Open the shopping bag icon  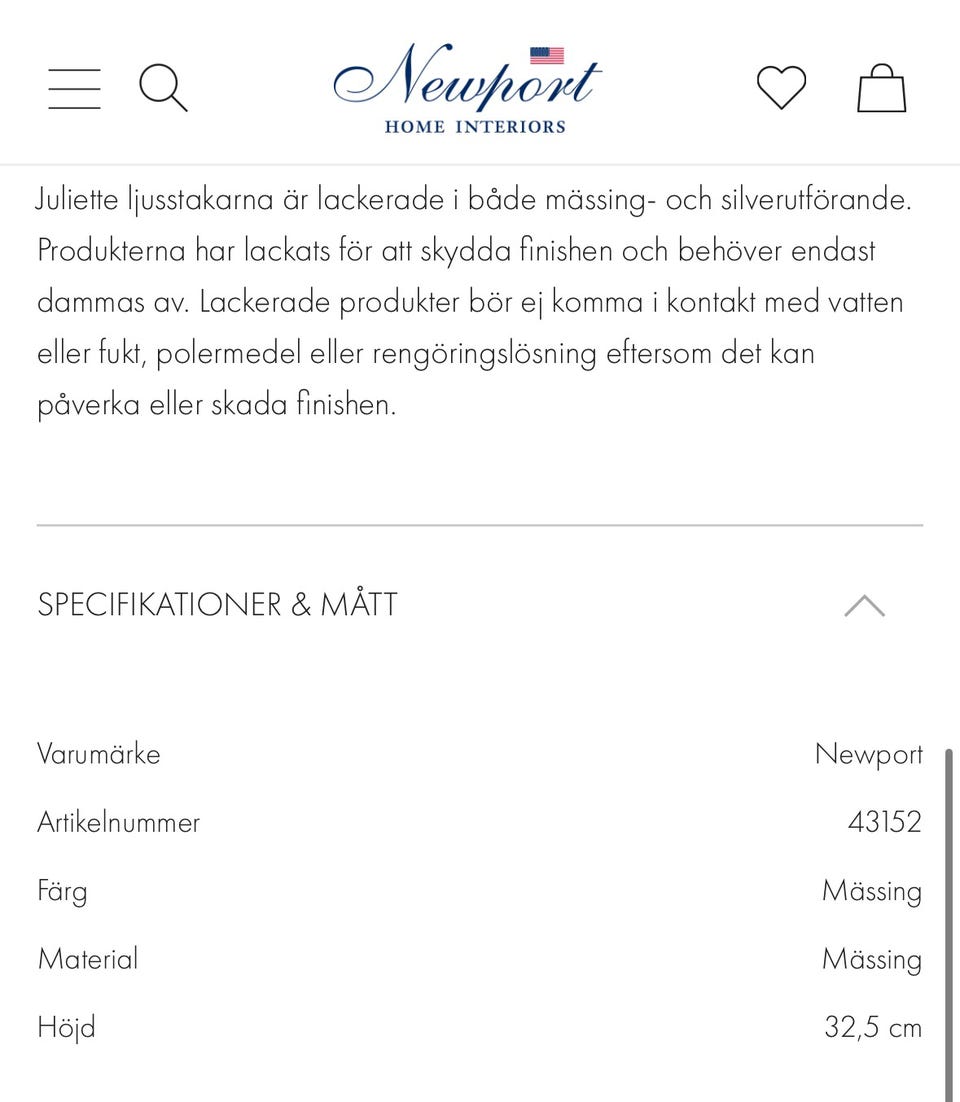point(881,88)
